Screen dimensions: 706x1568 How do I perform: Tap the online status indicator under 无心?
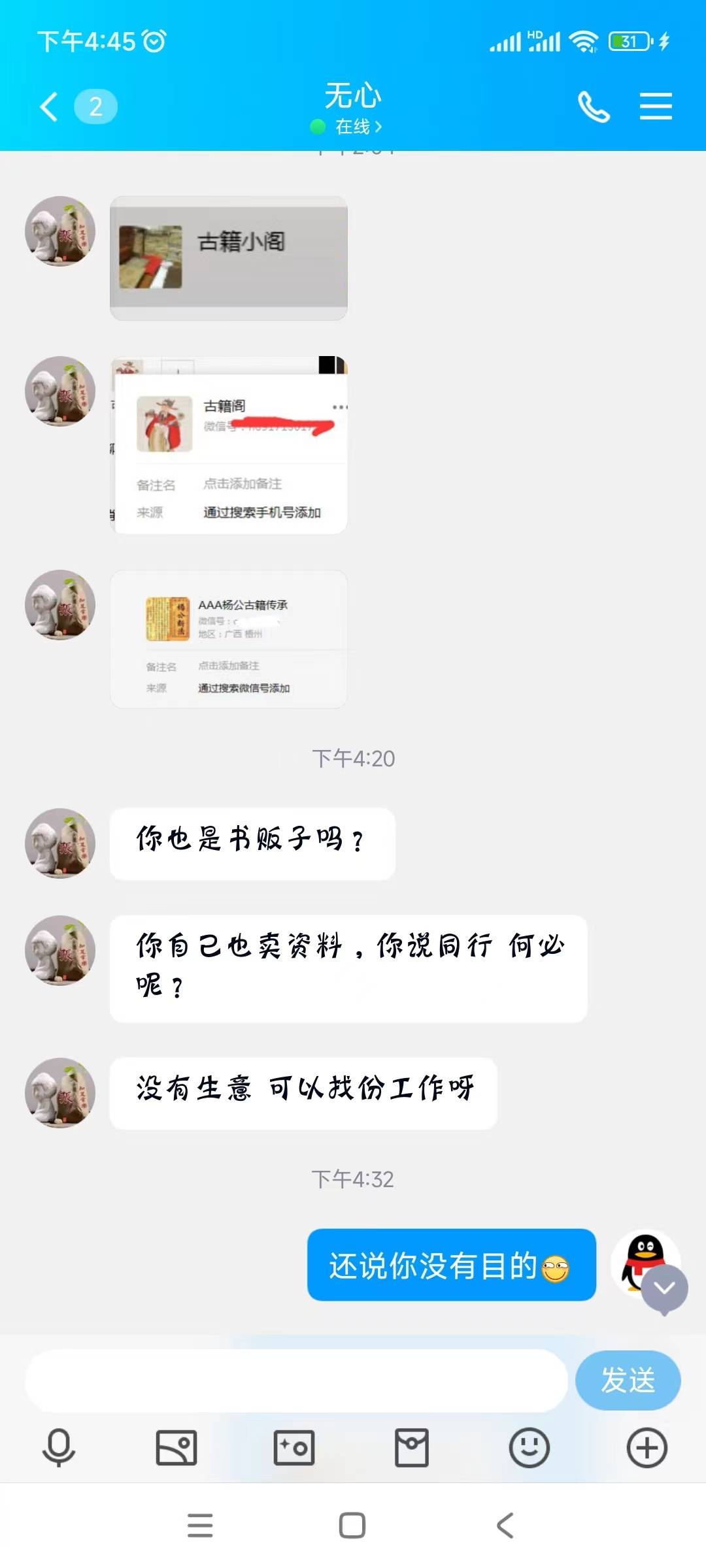[x=316, y=127]
